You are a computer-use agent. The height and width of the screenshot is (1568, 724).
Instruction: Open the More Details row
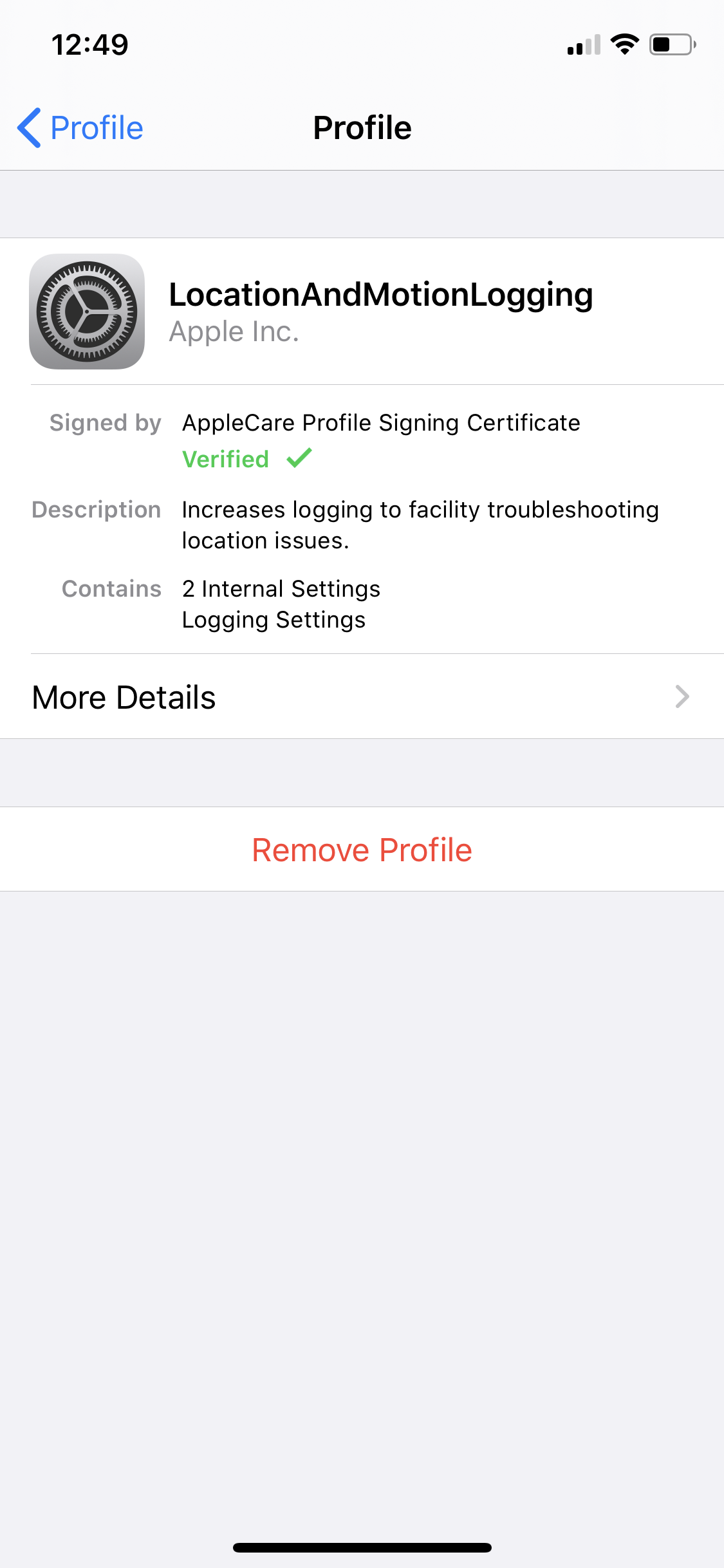click(x=362, y=696)
